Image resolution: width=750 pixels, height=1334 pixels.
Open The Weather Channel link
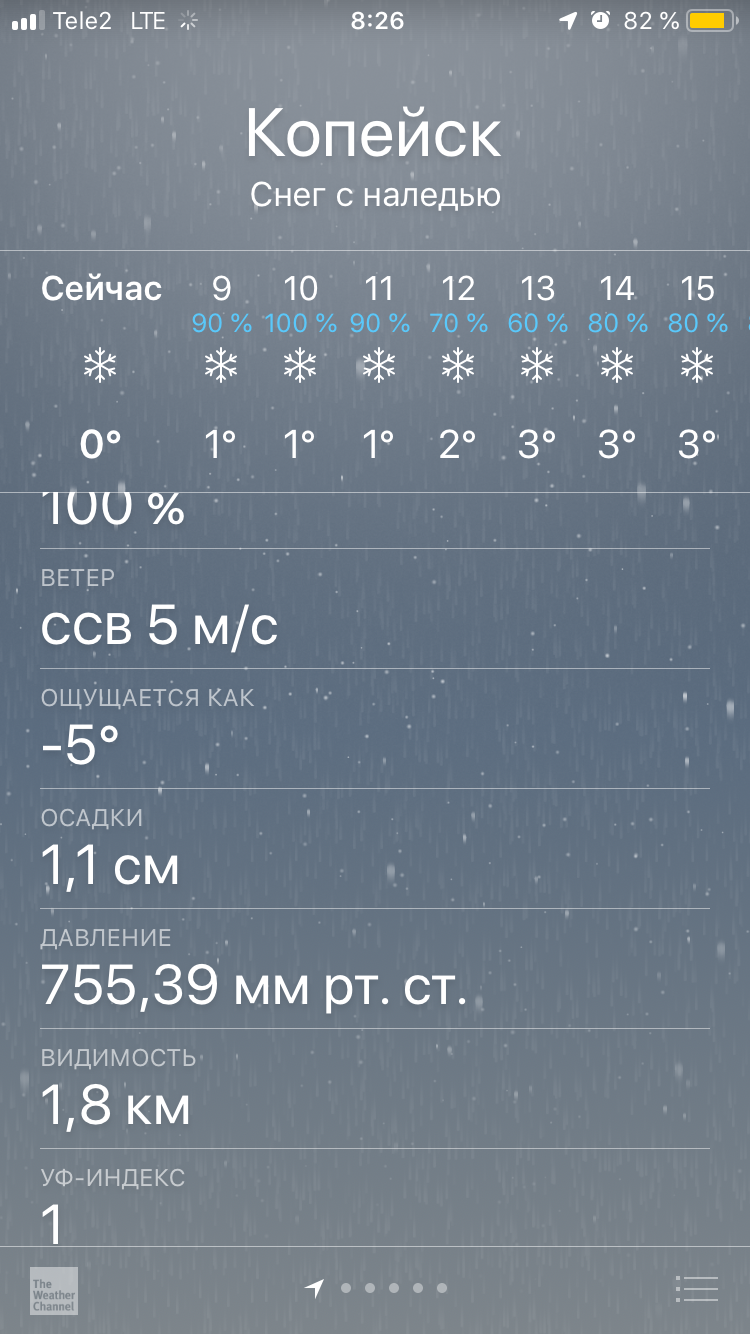(x=54, y=1290)
